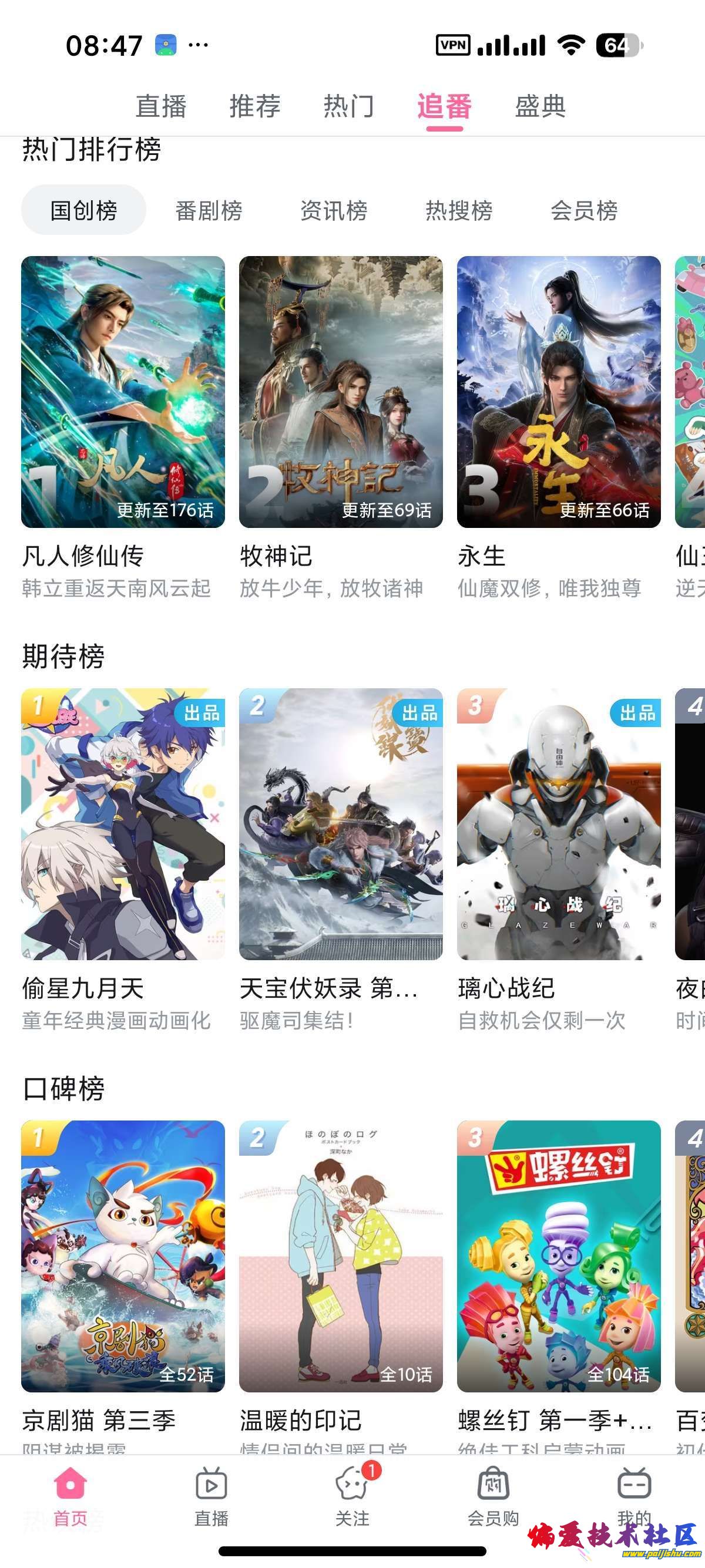This screenshot has height=1568, width=705.
Task: Show the 热搜榜 ranking
Action: [x=459, y=211]
